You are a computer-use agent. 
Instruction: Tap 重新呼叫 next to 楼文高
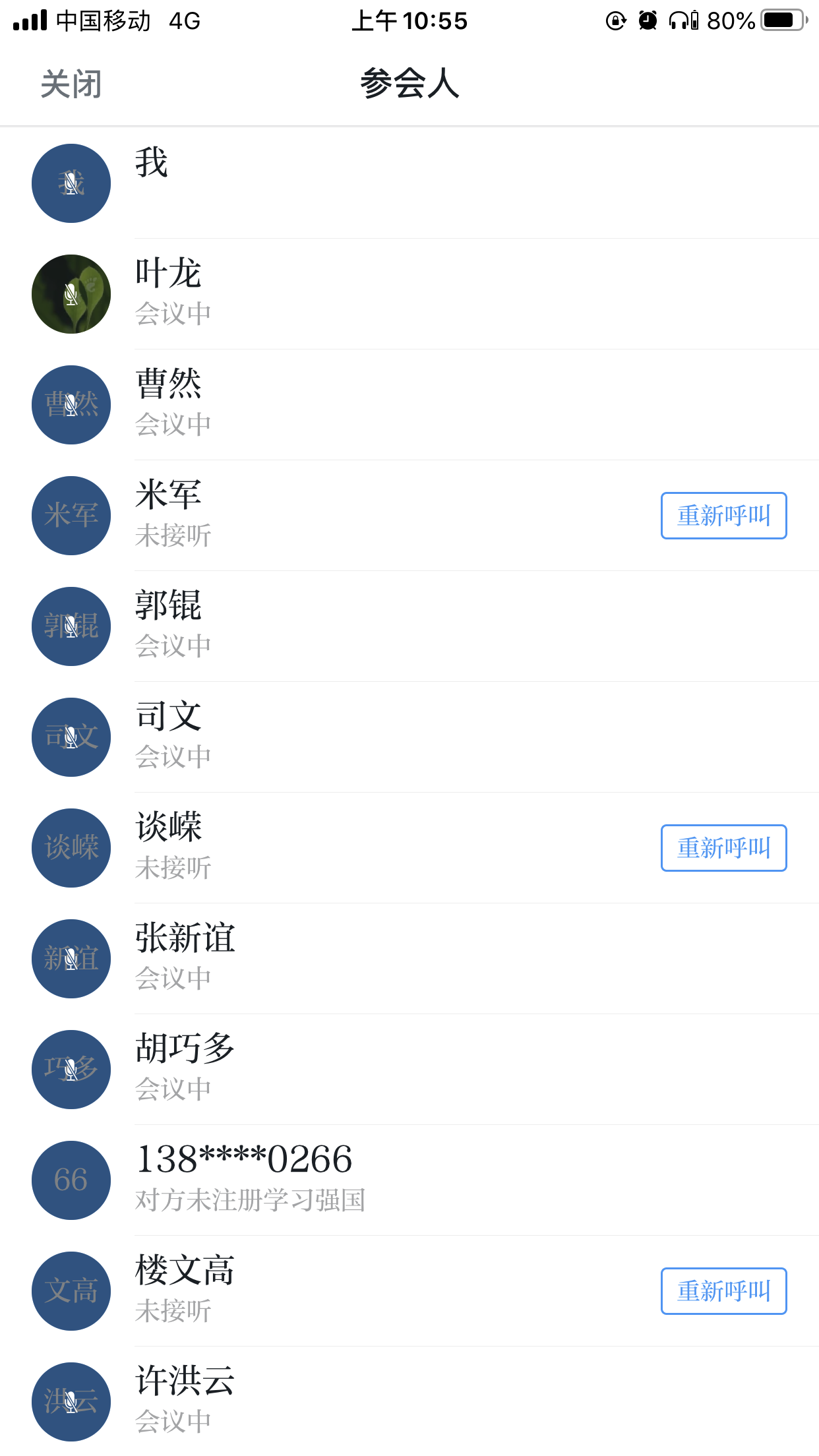click(723, 1291)
